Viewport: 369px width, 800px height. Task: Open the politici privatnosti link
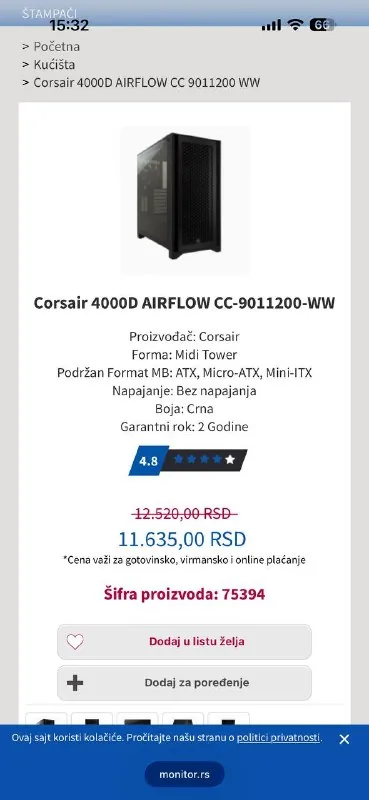coord(279,738)
